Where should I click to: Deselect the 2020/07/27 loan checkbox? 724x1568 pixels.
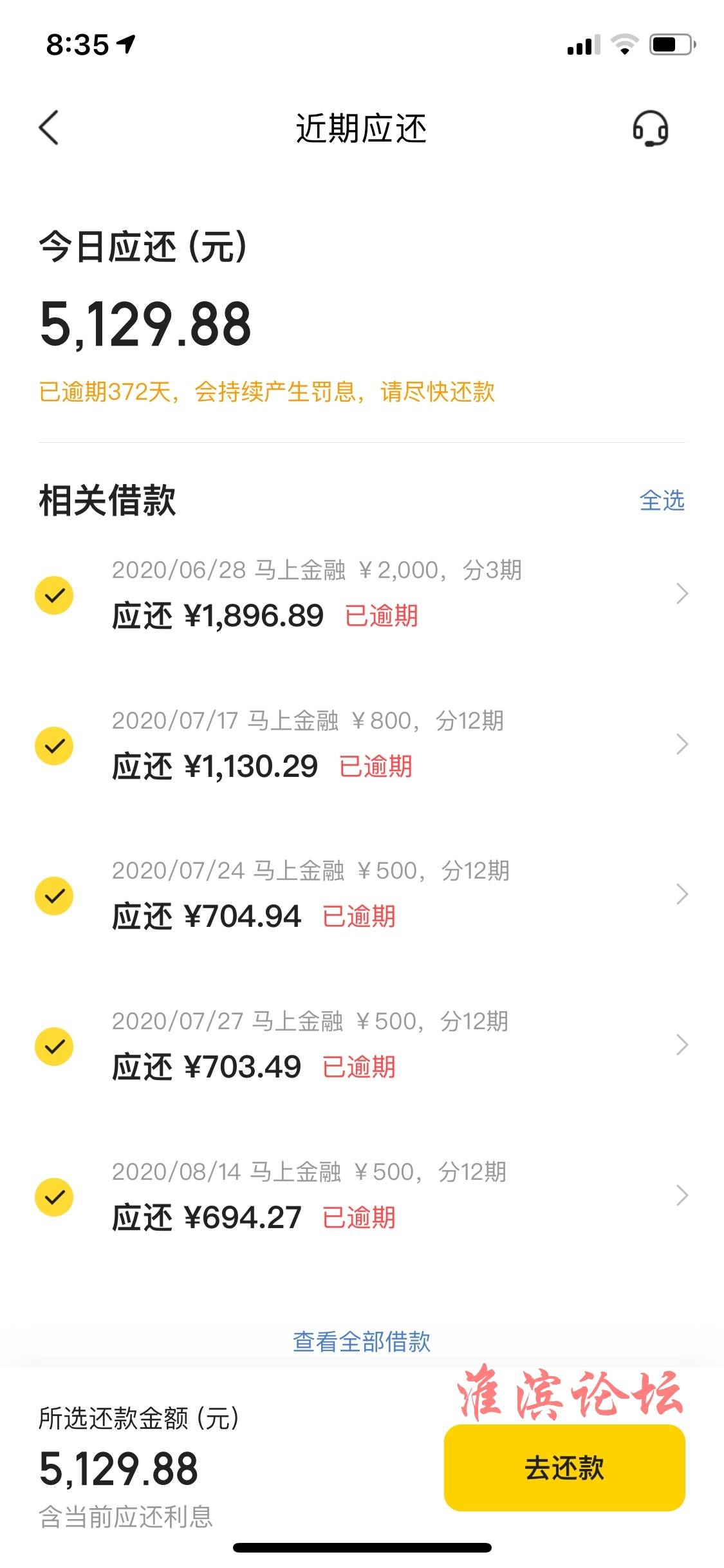point(54,1046)
